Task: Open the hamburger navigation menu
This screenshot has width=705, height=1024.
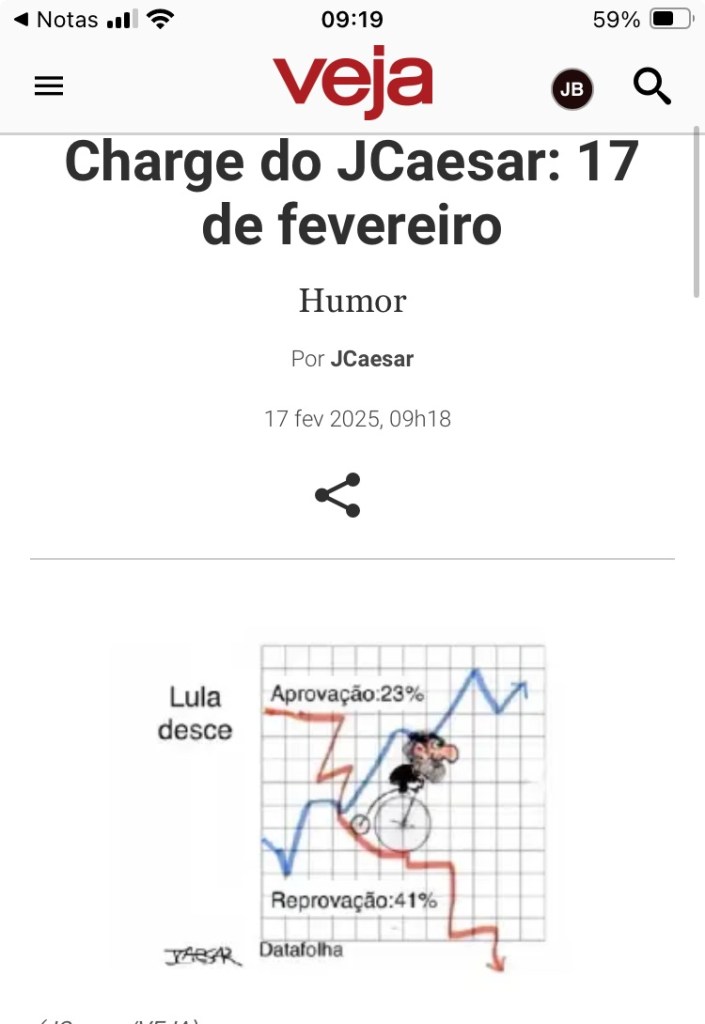Action: point(49,87)
